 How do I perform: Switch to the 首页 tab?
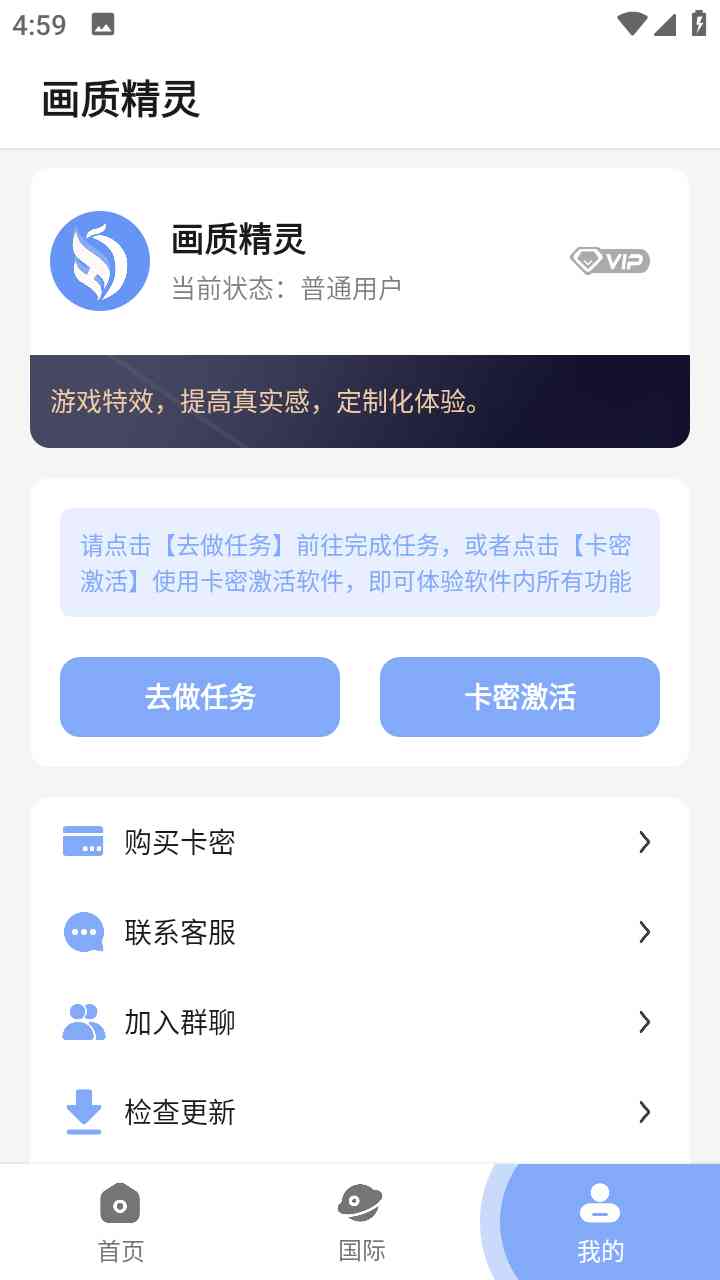pyautogui.click(x=120, y=1222)
